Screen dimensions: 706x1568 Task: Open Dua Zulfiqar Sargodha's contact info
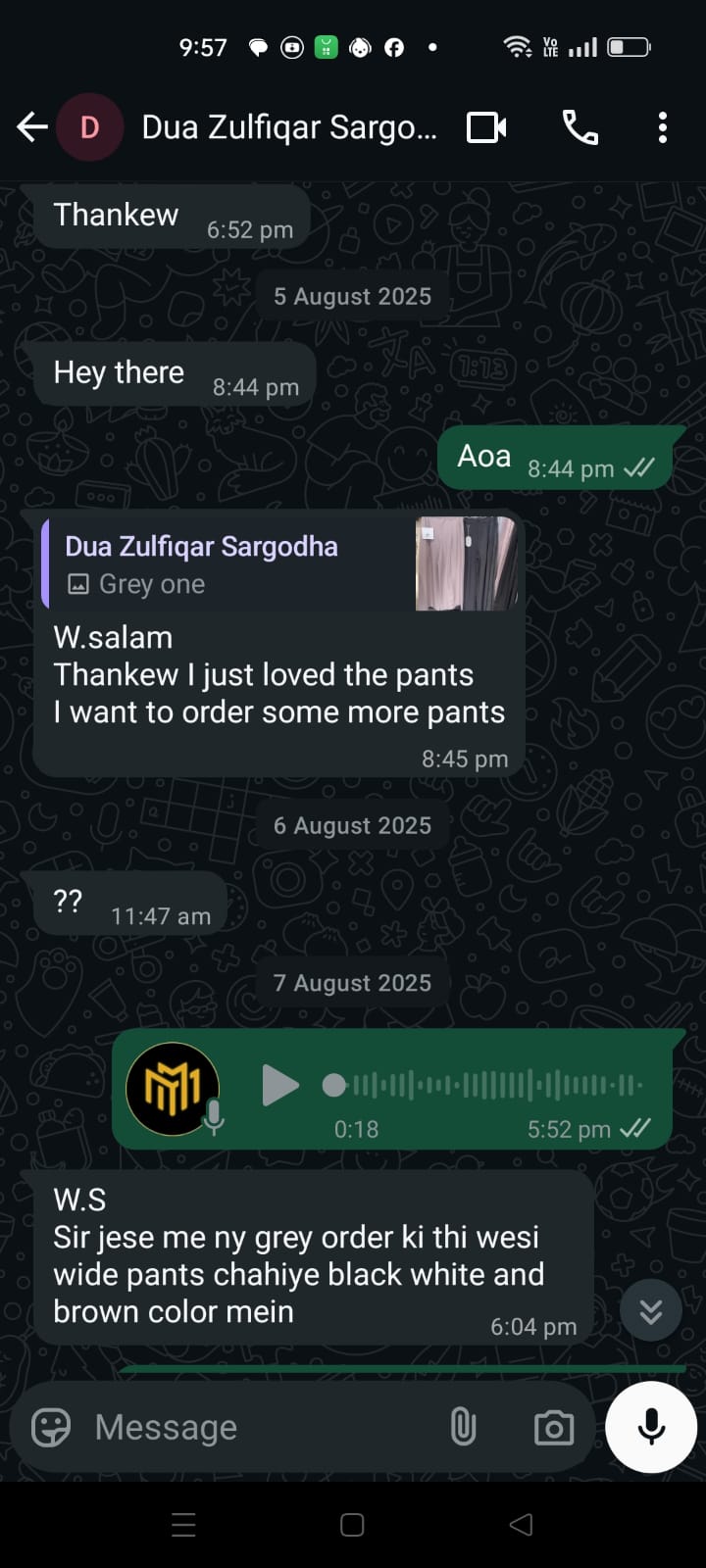pos(288,127)
